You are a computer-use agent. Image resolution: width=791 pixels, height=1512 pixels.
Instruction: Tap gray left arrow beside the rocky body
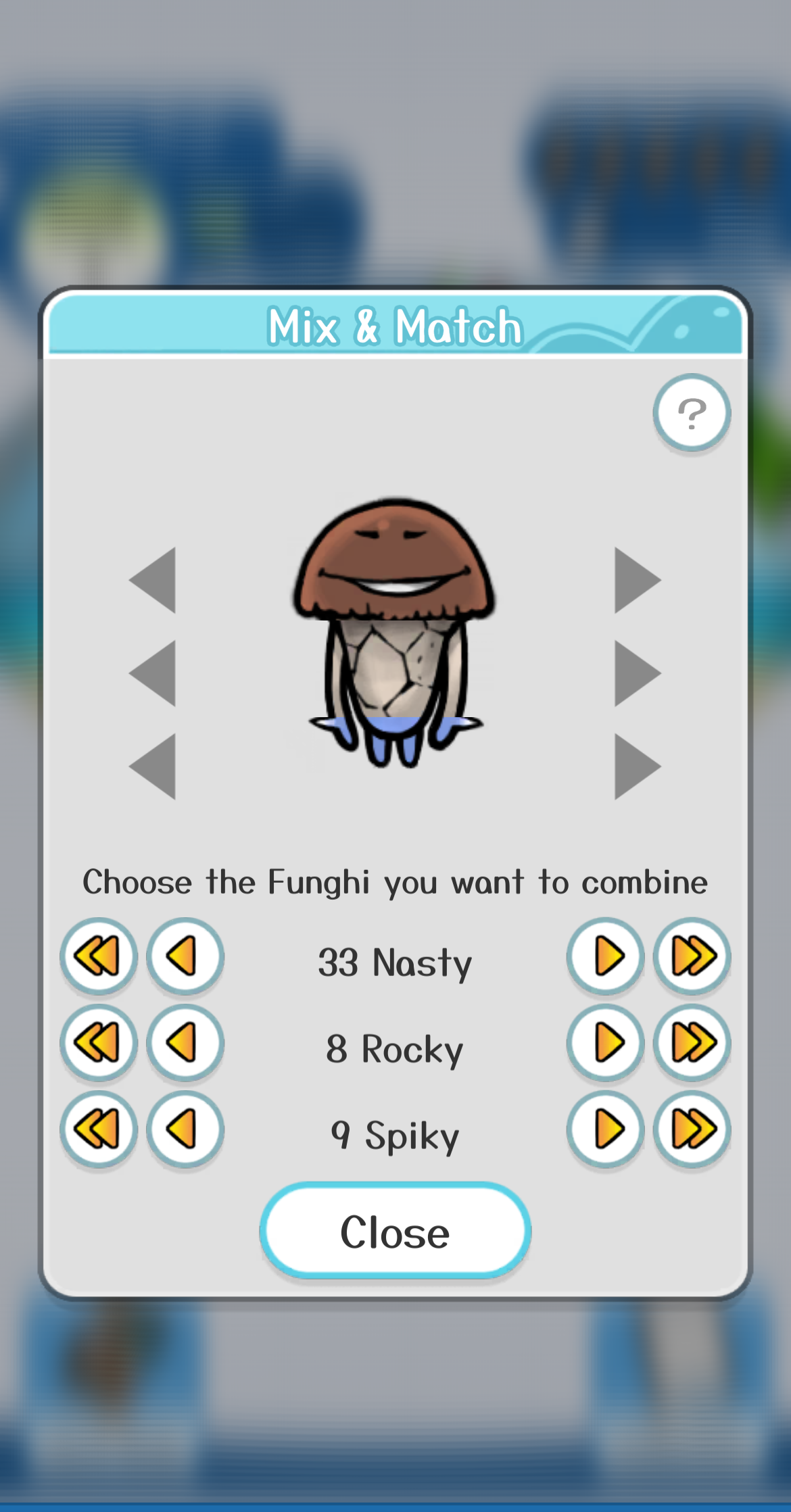coord(154,673)
